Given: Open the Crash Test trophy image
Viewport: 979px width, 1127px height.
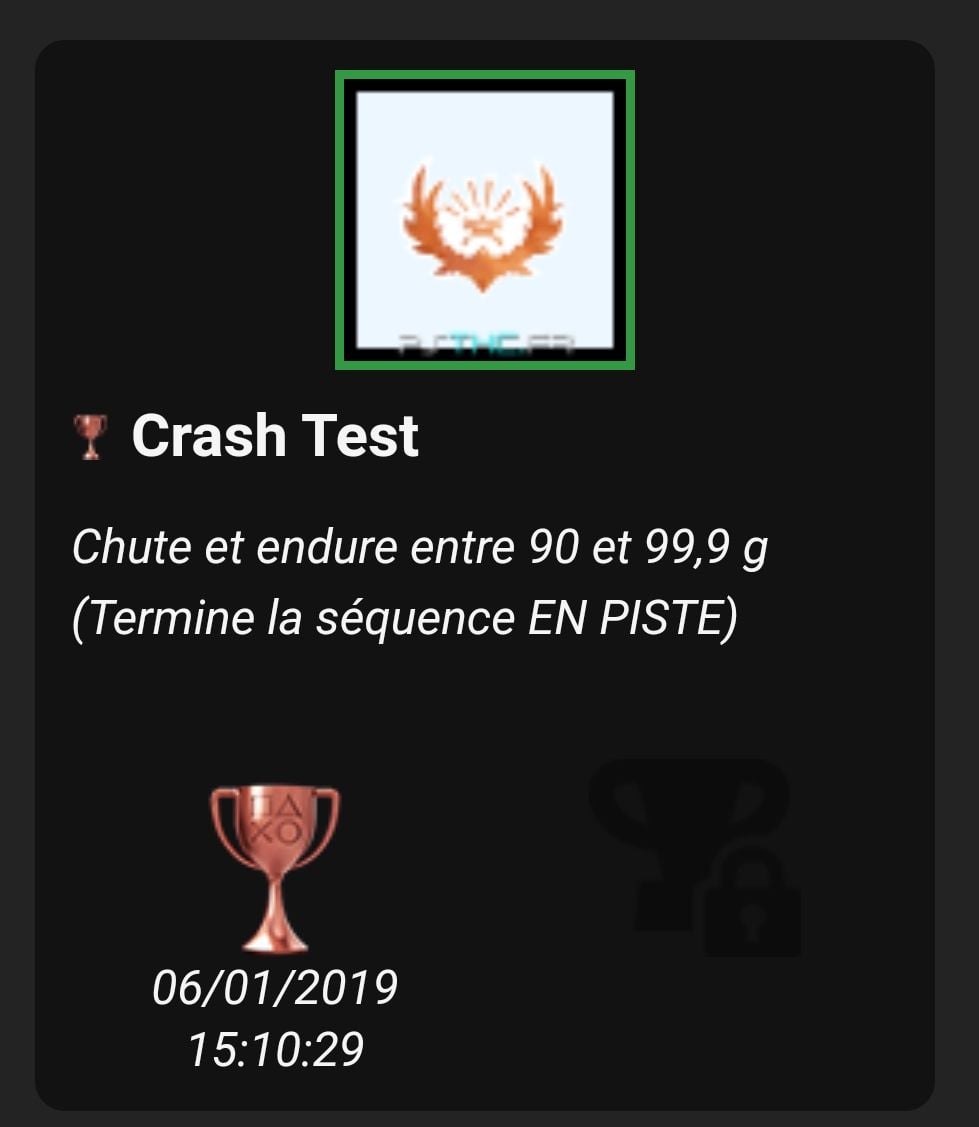Looking at the screenshot, I should click(x=485, y=220).
